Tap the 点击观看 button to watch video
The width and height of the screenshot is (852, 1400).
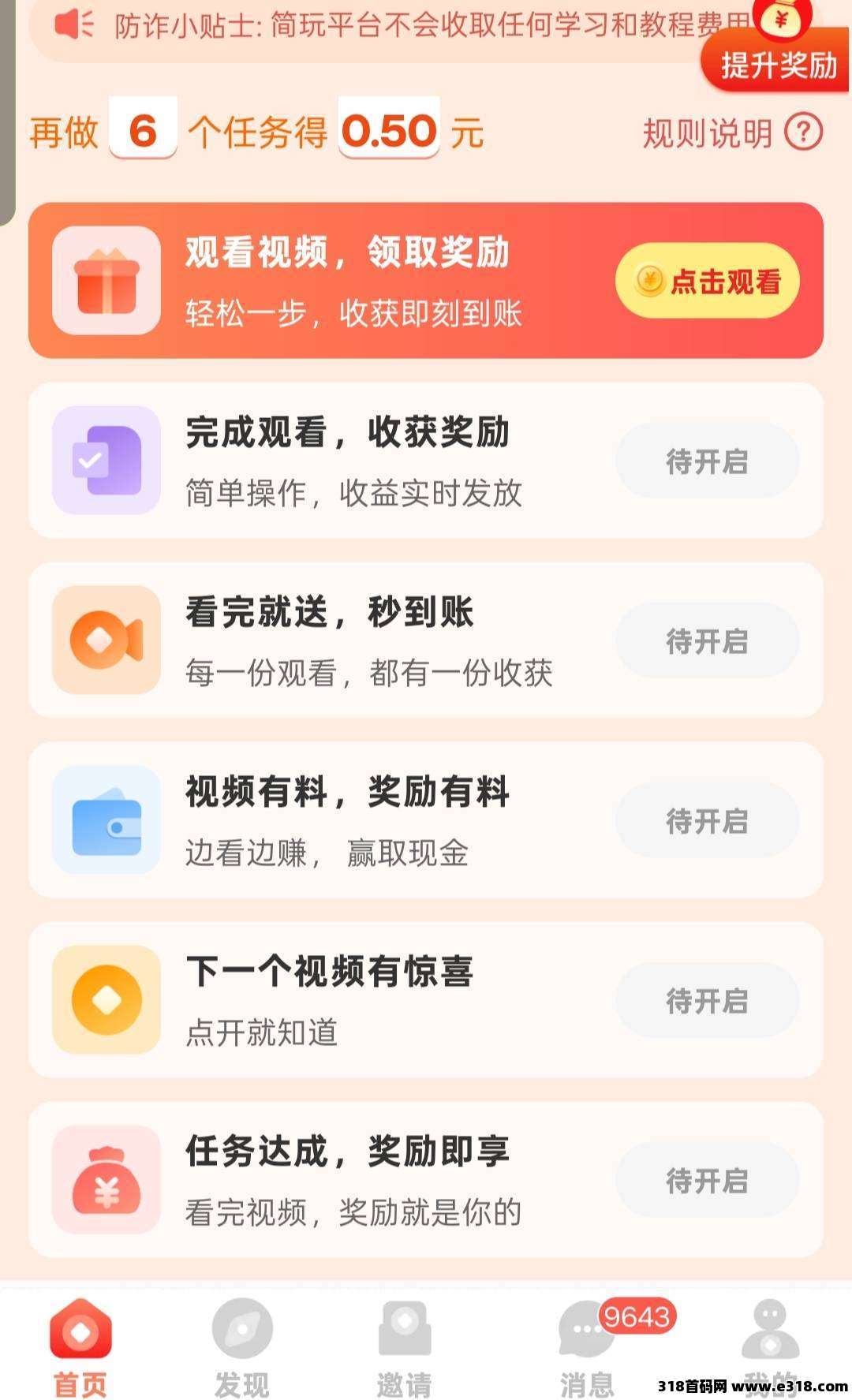(706, 282)
